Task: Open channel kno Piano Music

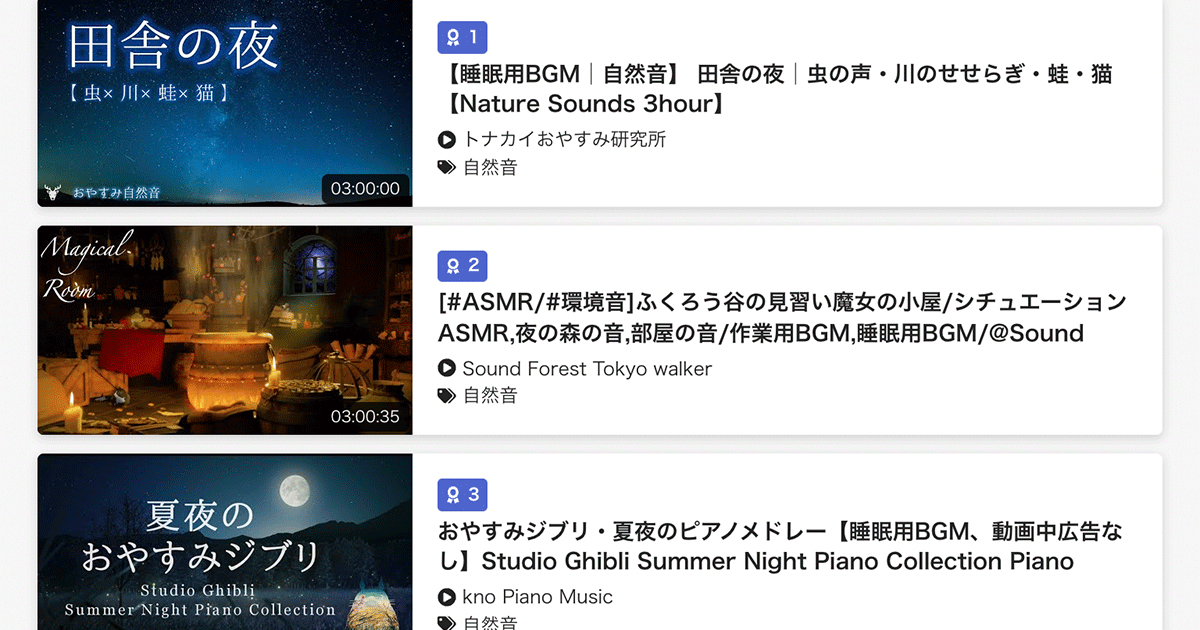Action: (x=537, y=597)
